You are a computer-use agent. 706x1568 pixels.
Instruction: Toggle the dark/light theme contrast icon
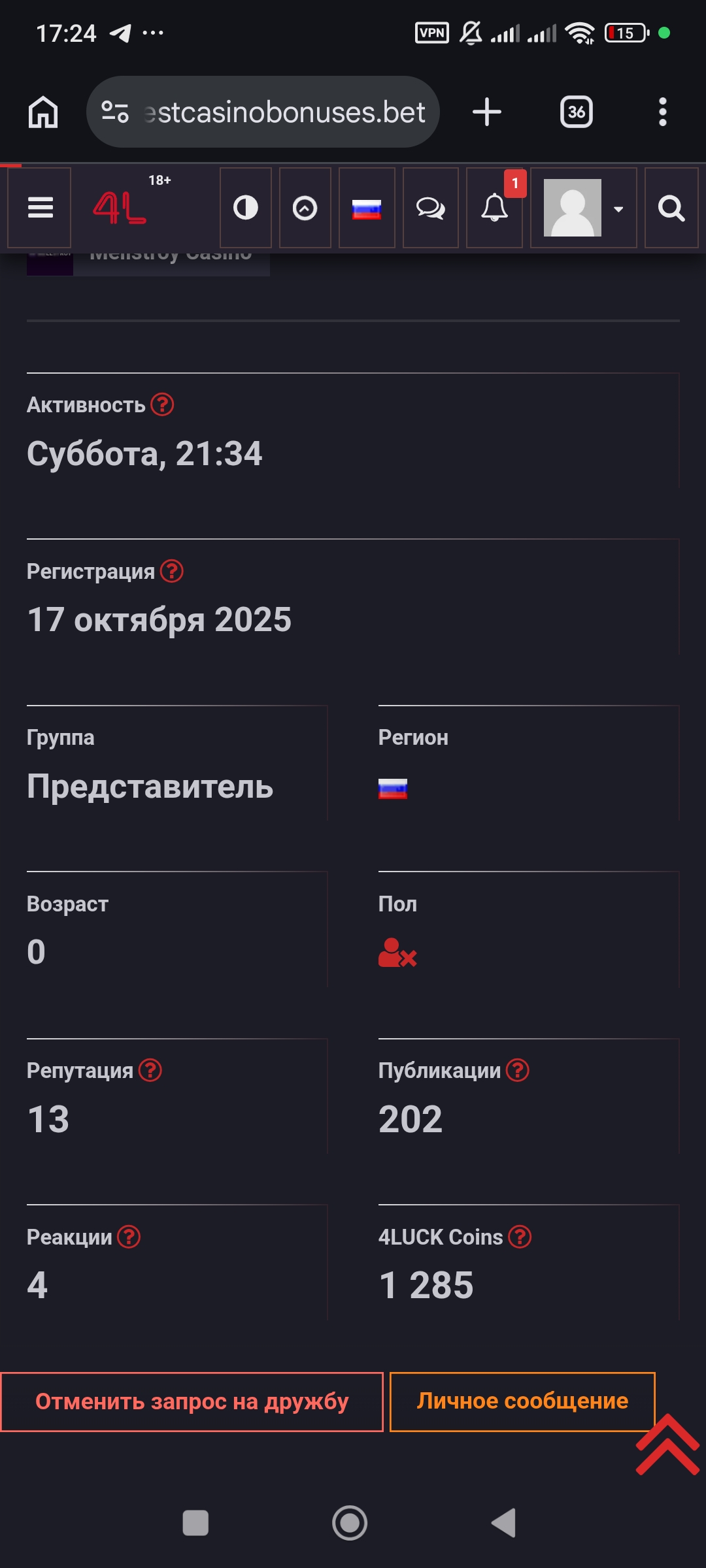pyautogui.click(x=246, y=208)
